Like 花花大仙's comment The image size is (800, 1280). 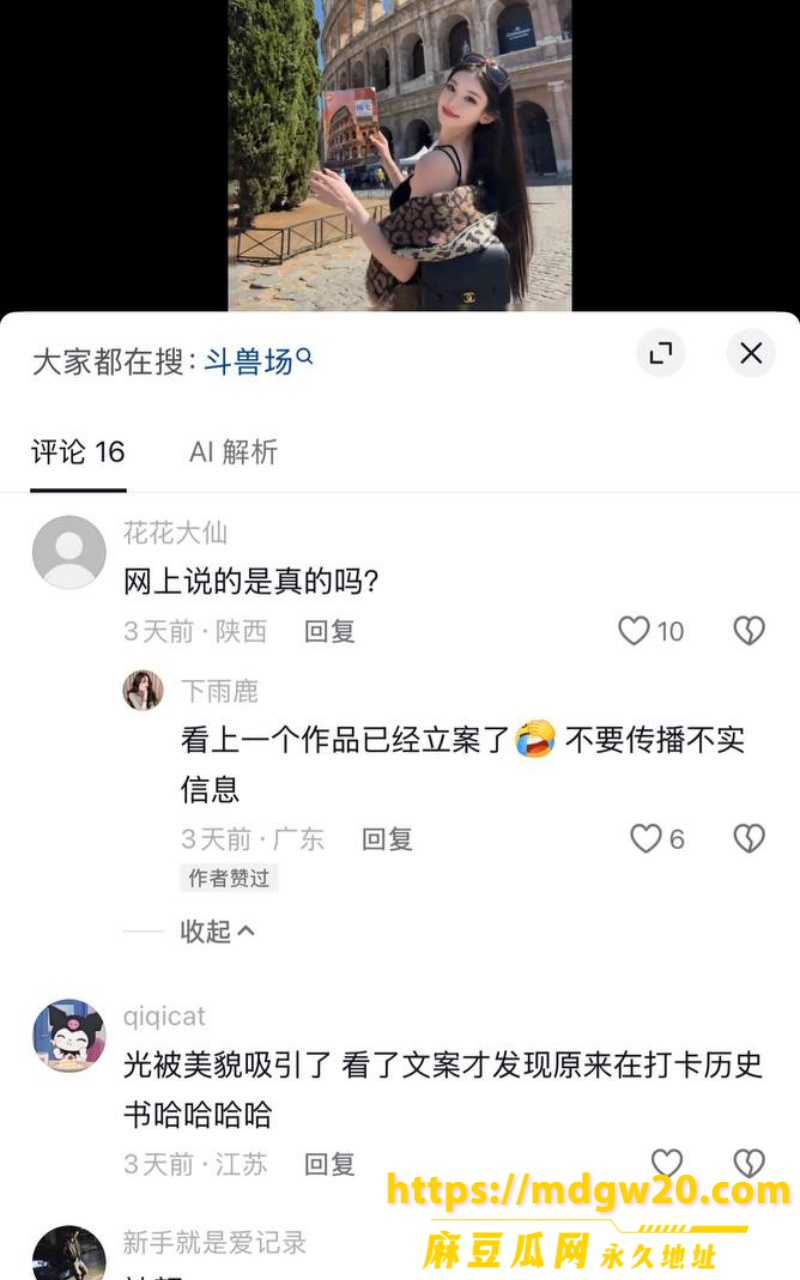651,631
